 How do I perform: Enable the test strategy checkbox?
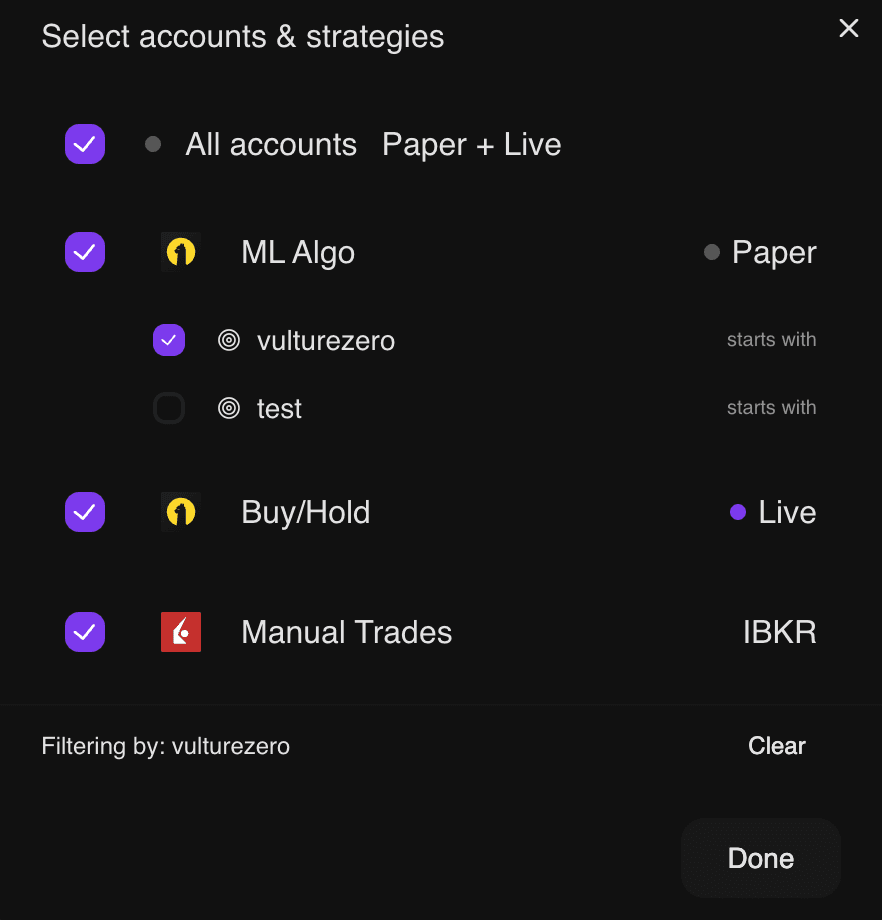[169, 408]
